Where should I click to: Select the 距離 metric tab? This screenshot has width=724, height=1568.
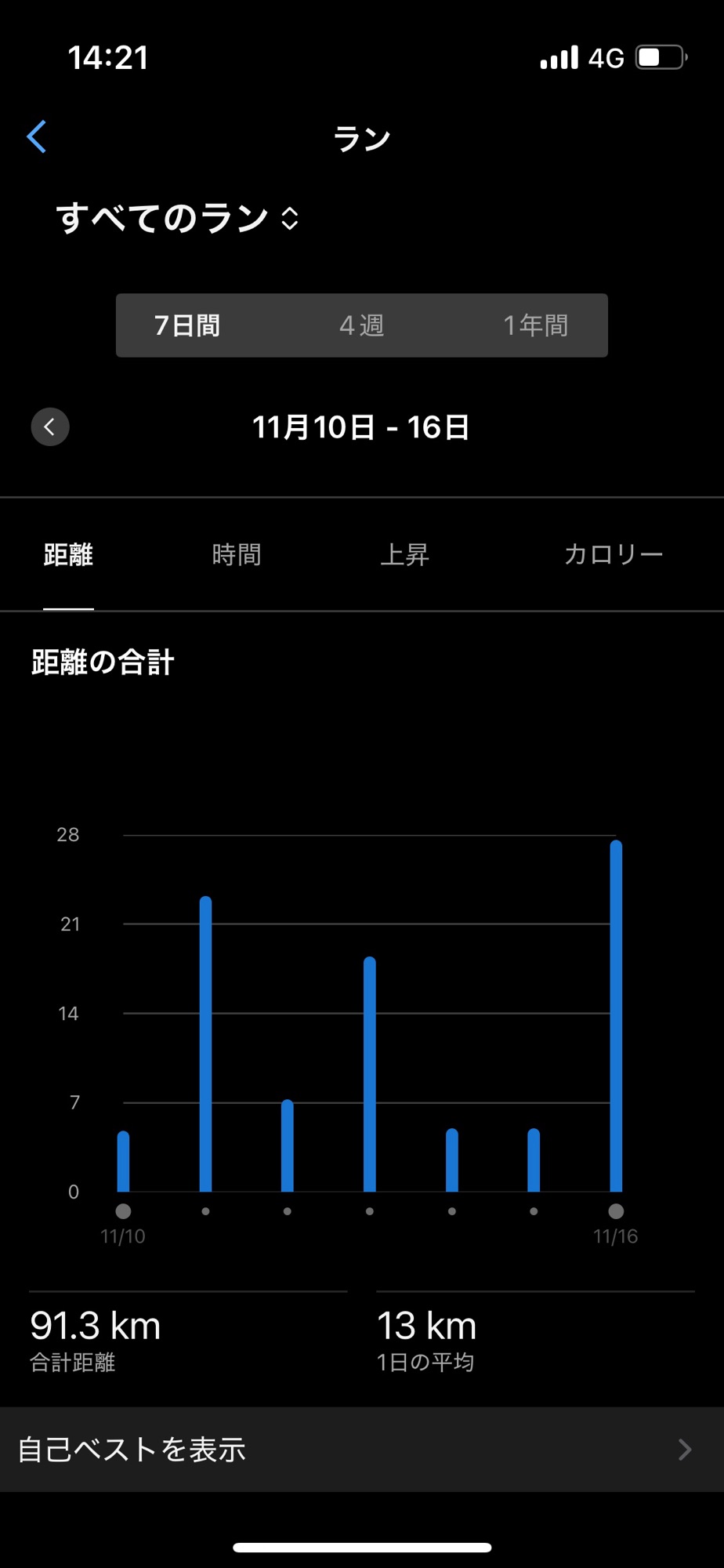[68, 555]
